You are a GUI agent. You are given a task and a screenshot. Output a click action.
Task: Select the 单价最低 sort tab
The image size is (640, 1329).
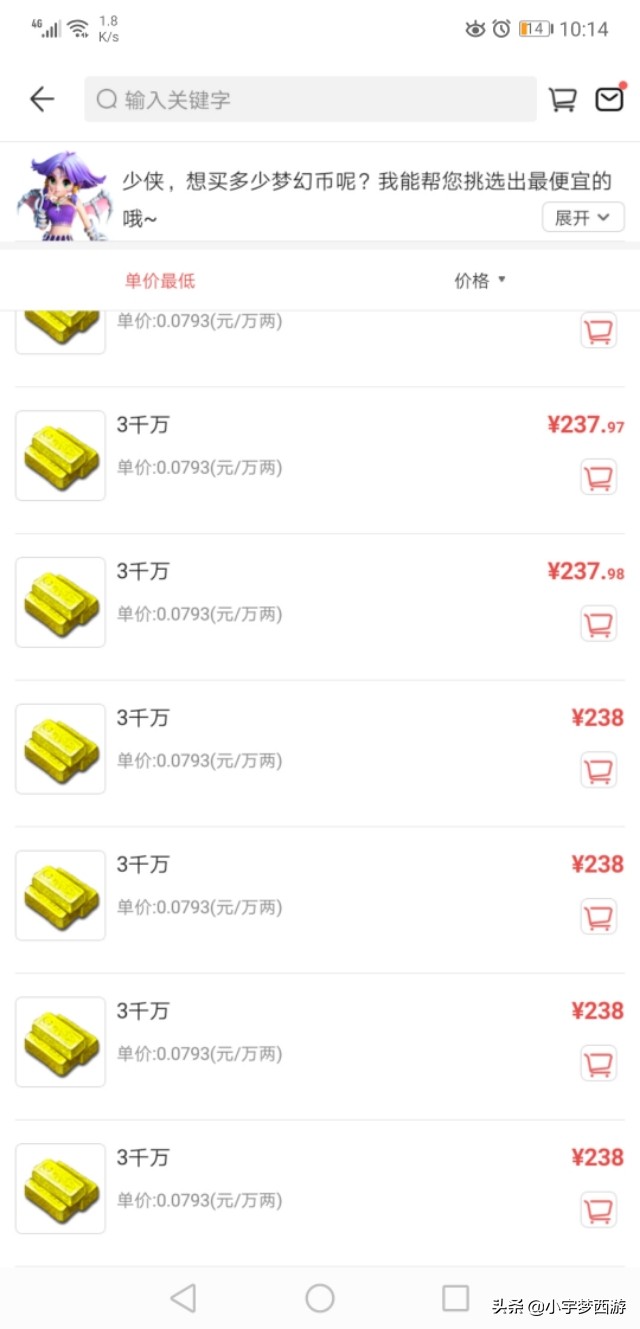tap(160, 281)
